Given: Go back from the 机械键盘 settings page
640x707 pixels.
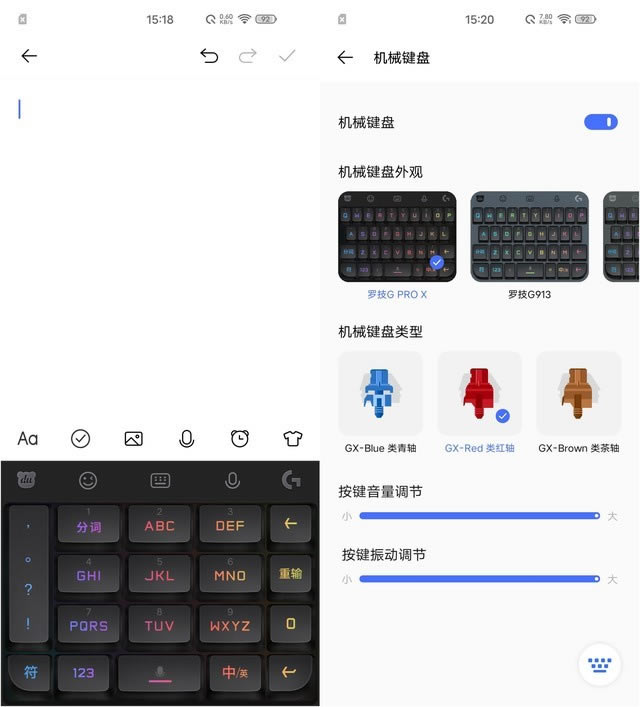Looking at the screenshot, I should [345, 57].
